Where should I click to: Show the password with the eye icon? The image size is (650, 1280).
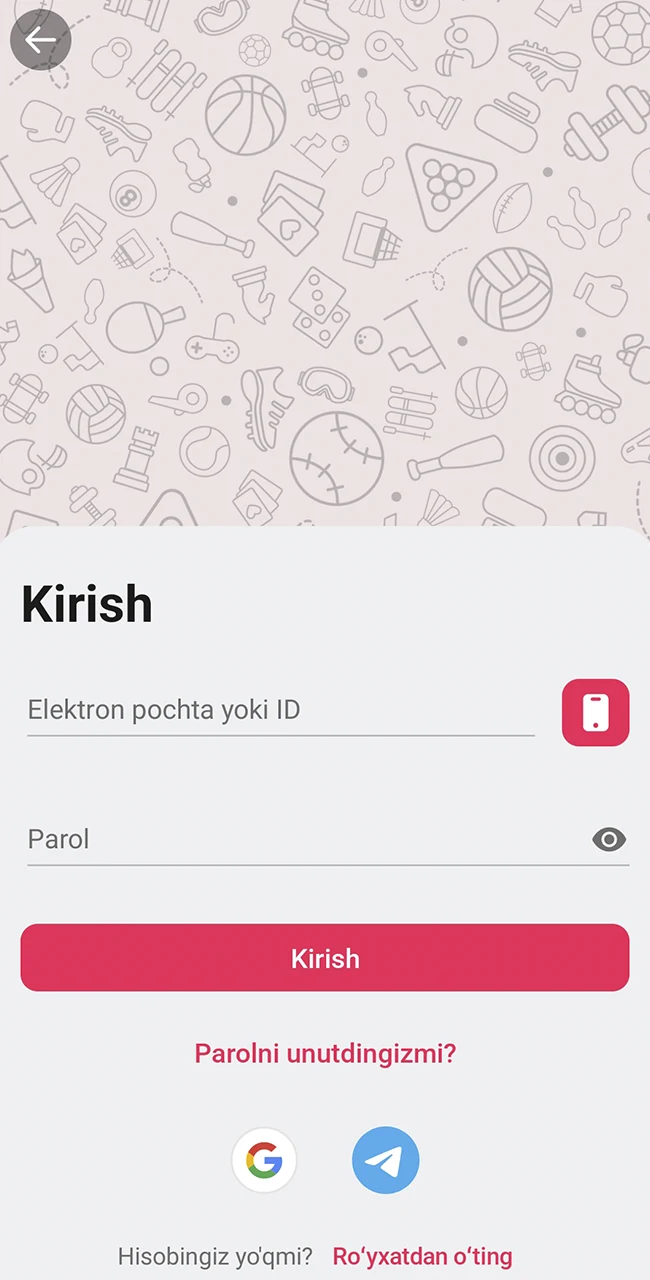click(609, 839)
